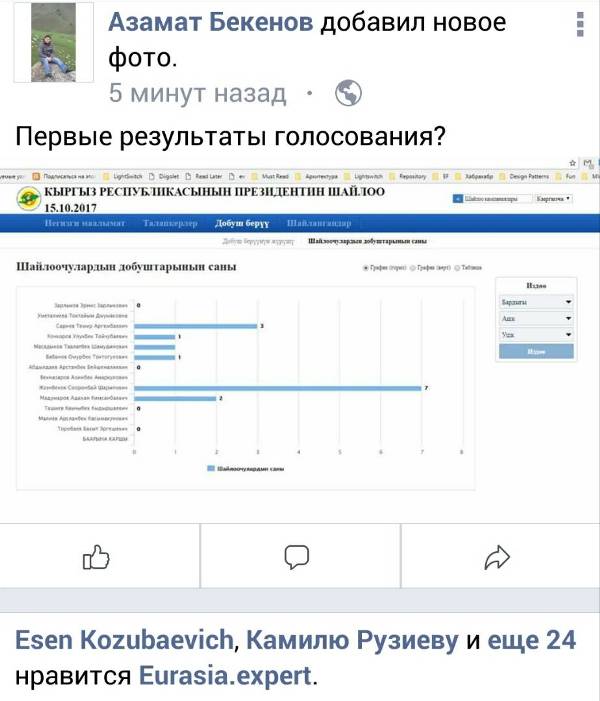
Task: Open Esen Kozubaevich's profile
Action: tap(124, 639)
